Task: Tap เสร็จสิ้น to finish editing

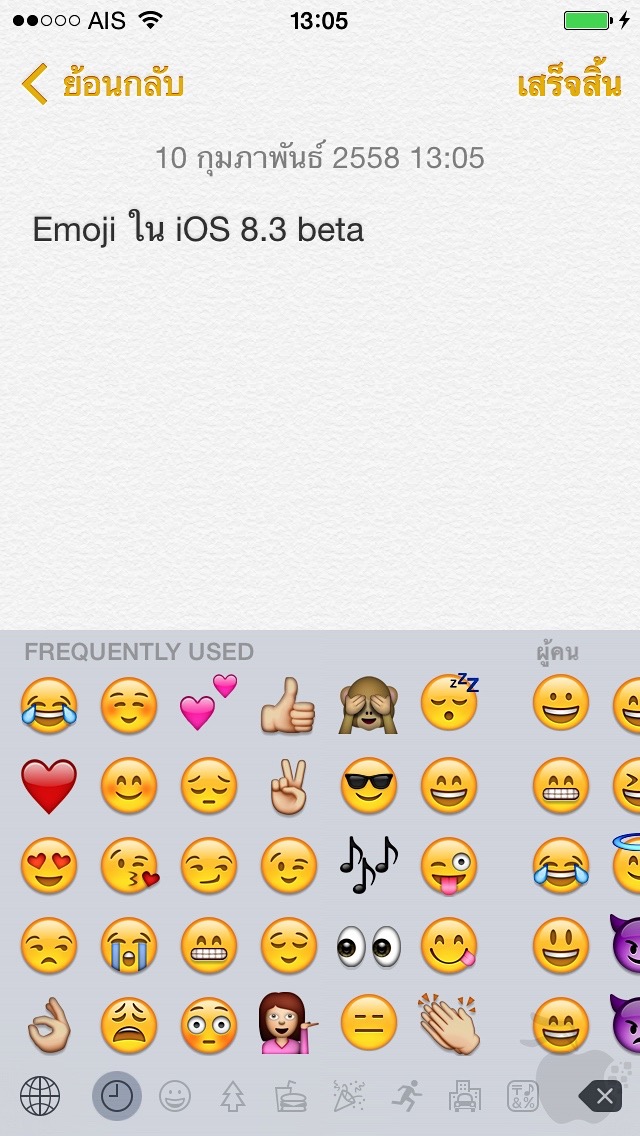Action: tap(570, 84)
